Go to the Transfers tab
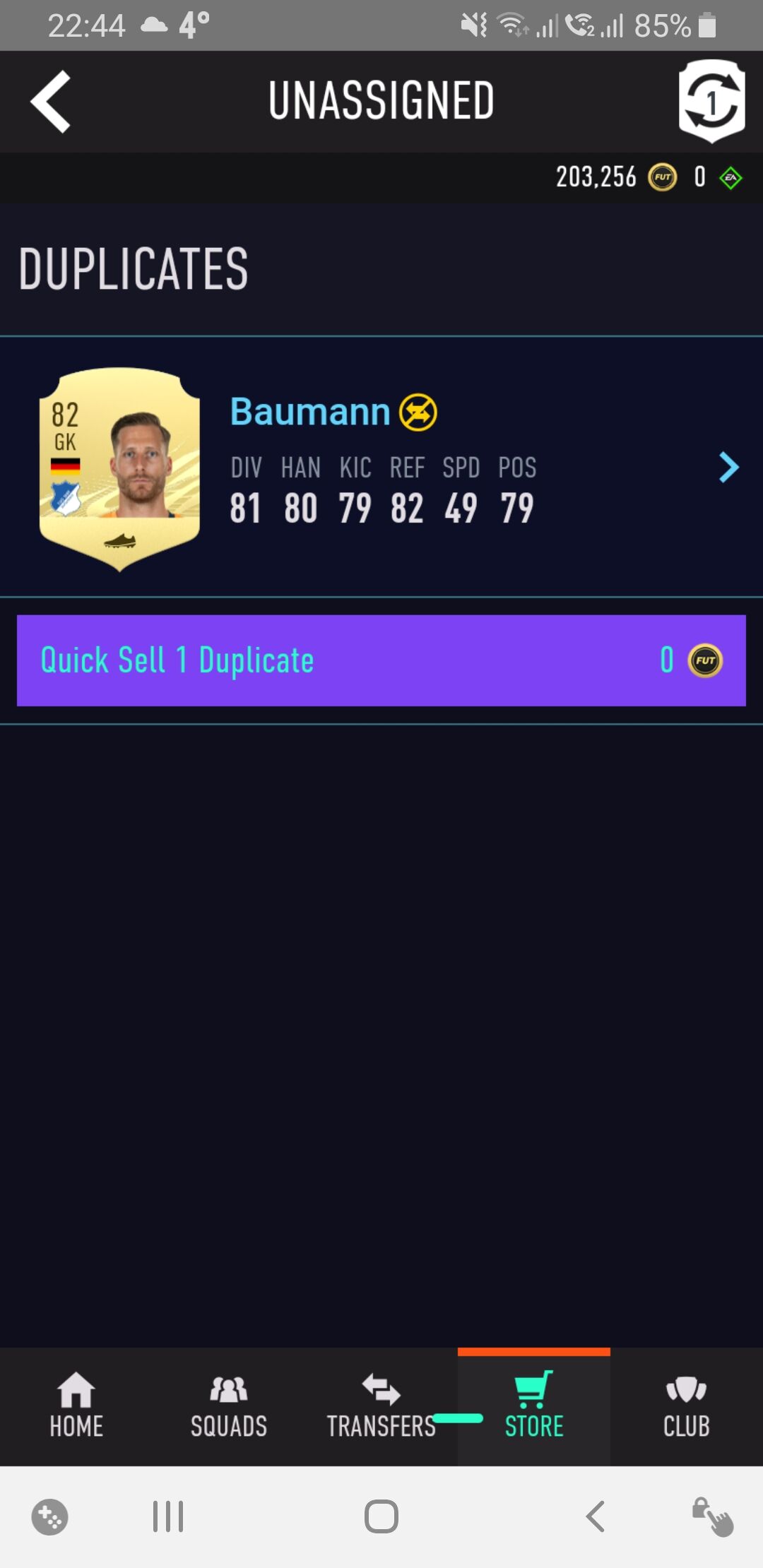Screen dimensions: 763x1568 tap(381, 1406)
